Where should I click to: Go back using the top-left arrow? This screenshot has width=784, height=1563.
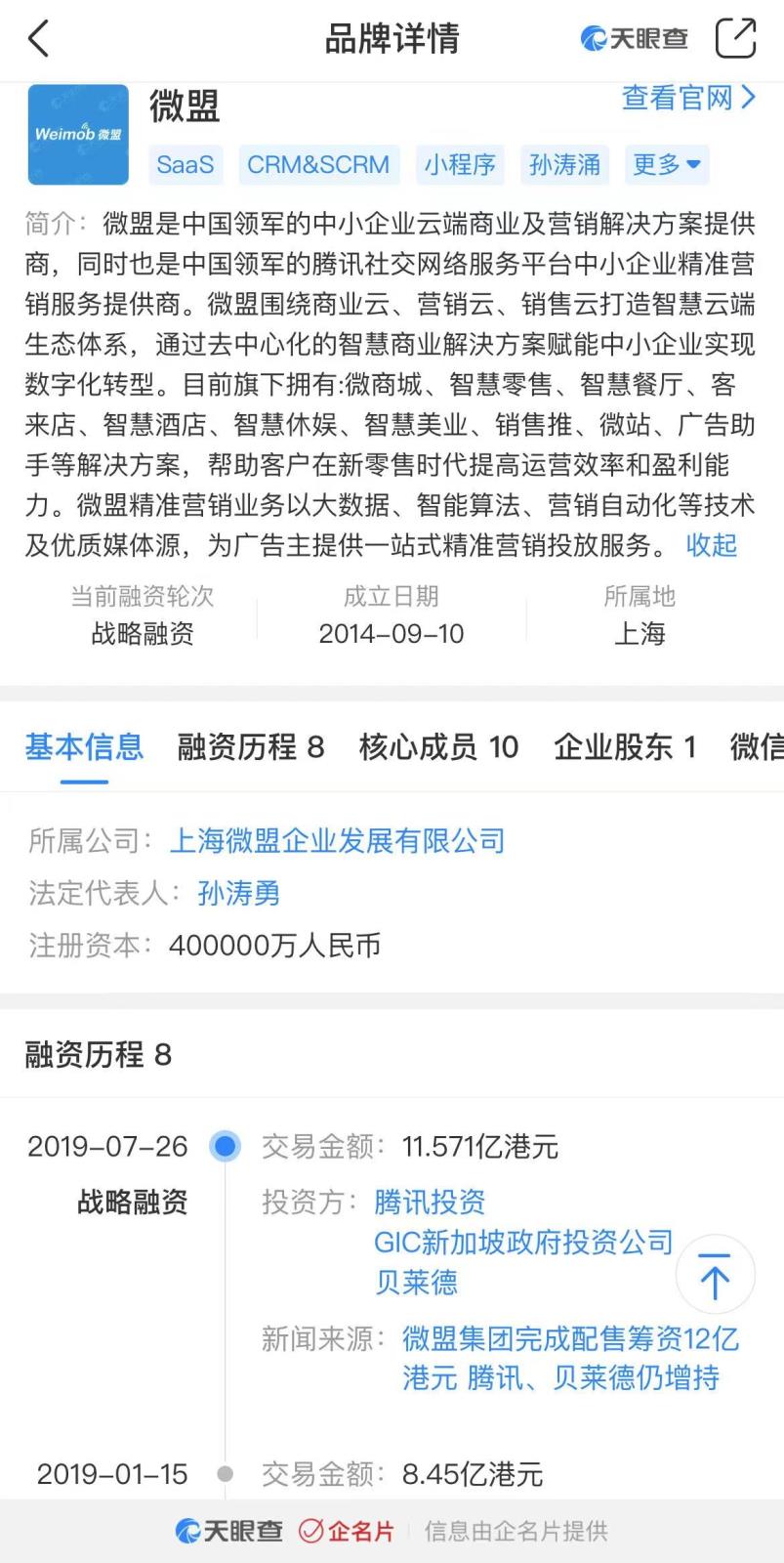[39, 39]
